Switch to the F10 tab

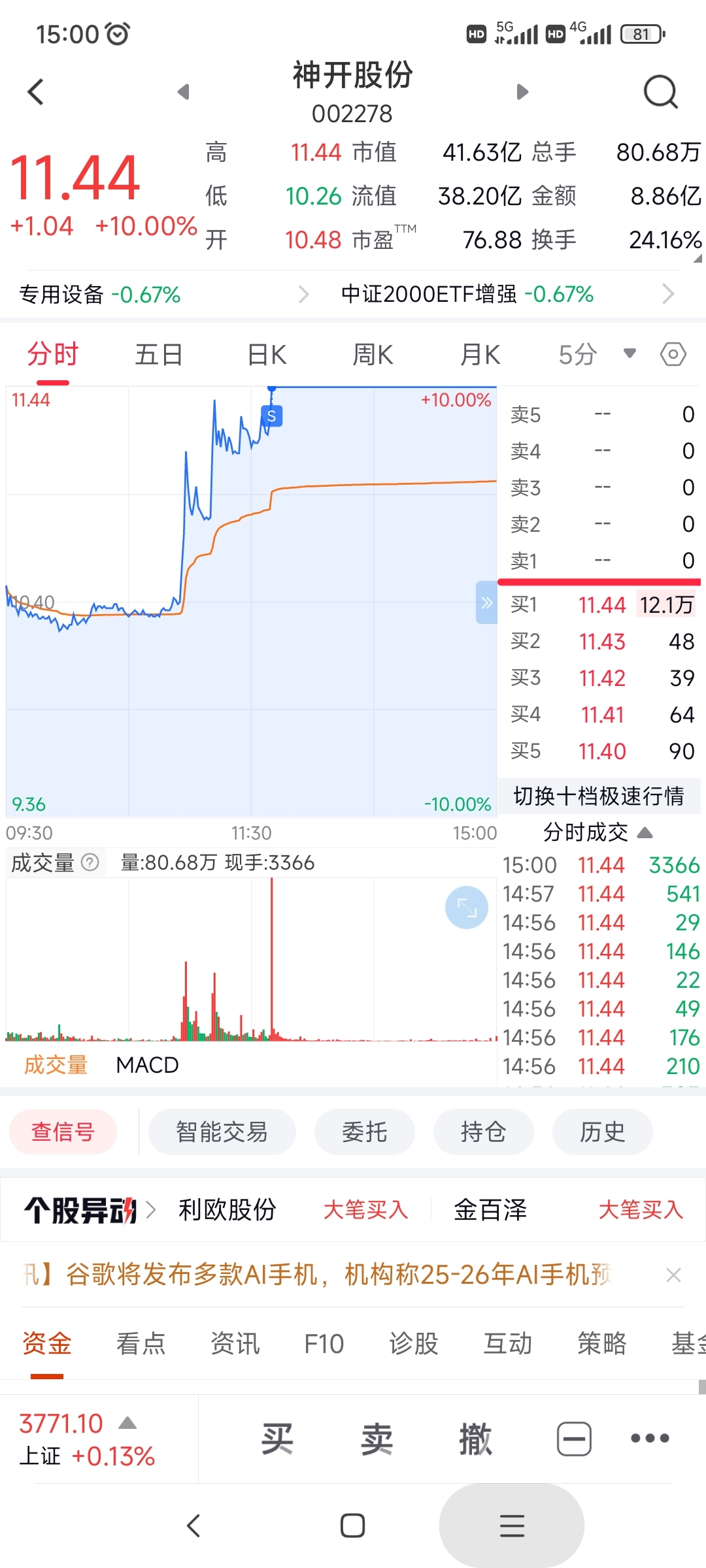coord(324,1344)
